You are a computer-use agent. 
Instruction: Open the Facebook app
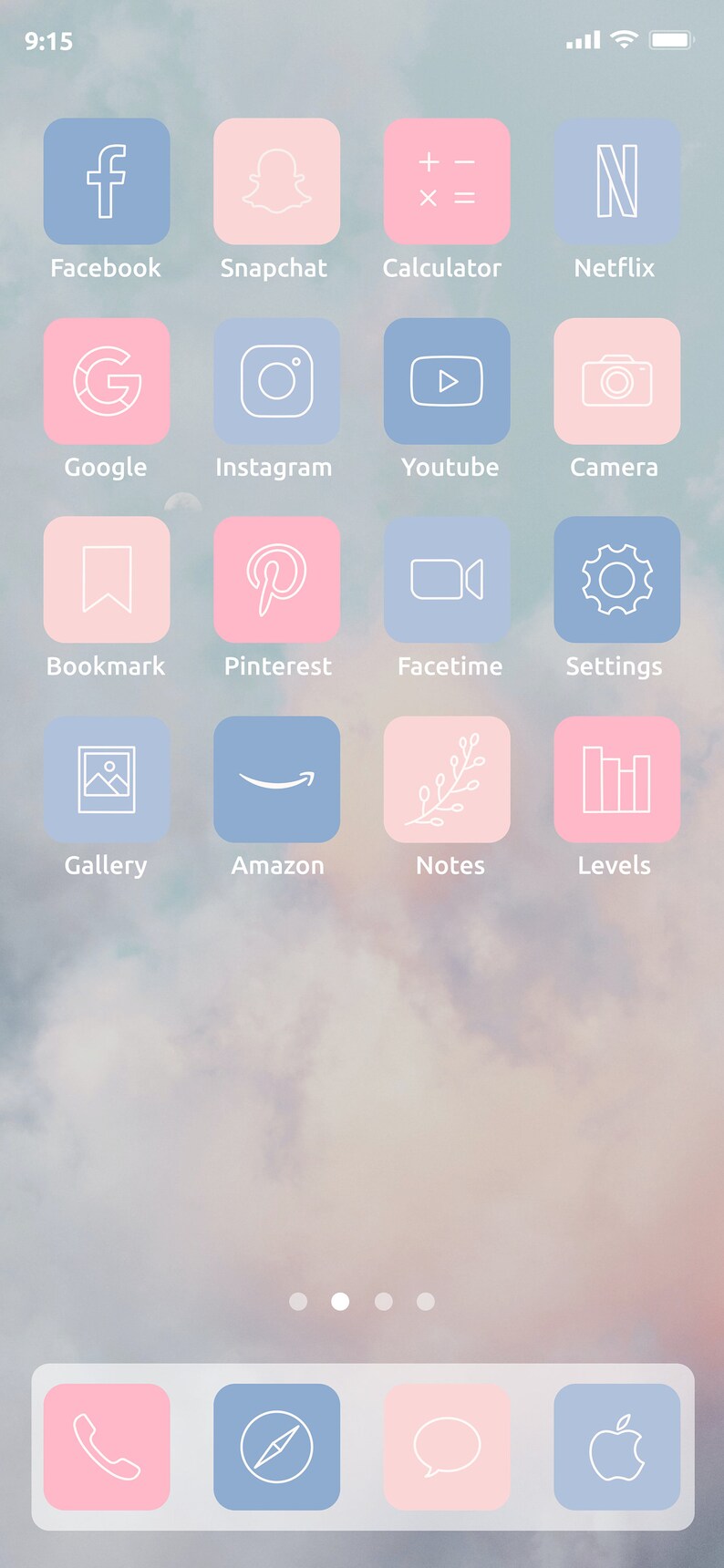point(107,181)
